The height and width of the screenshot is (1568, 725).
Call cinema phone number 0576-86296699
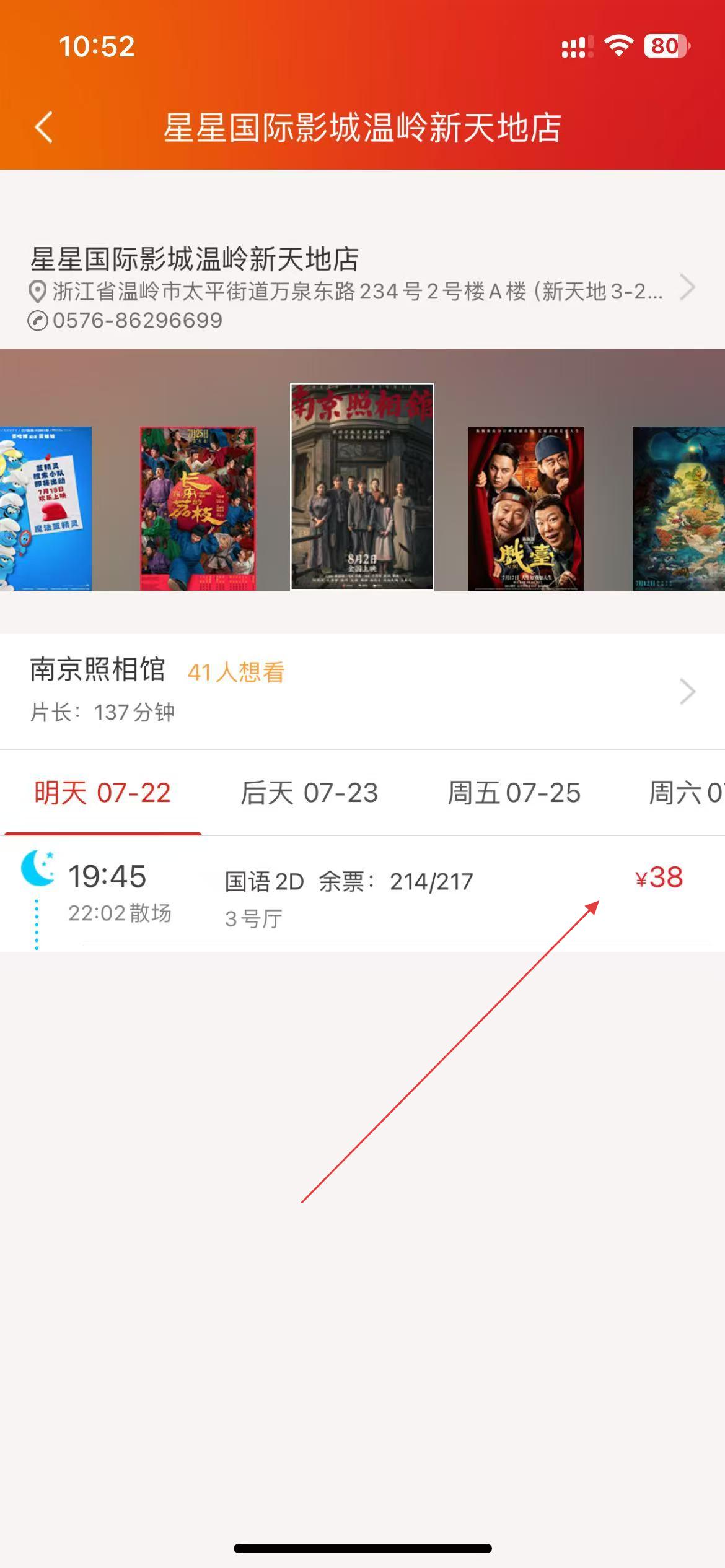click(136, 321)
